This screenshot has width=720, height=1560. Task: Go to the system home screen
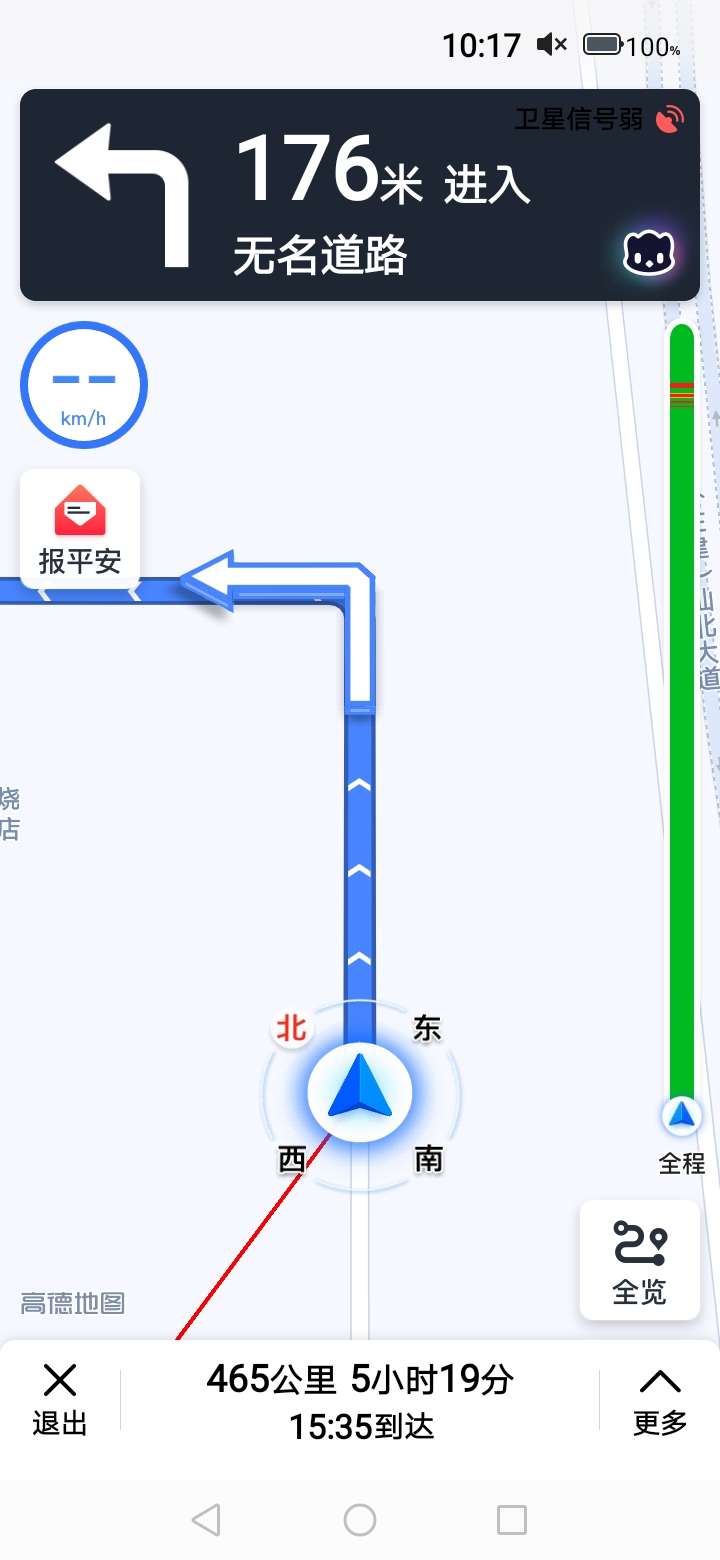pos(360,1520)
